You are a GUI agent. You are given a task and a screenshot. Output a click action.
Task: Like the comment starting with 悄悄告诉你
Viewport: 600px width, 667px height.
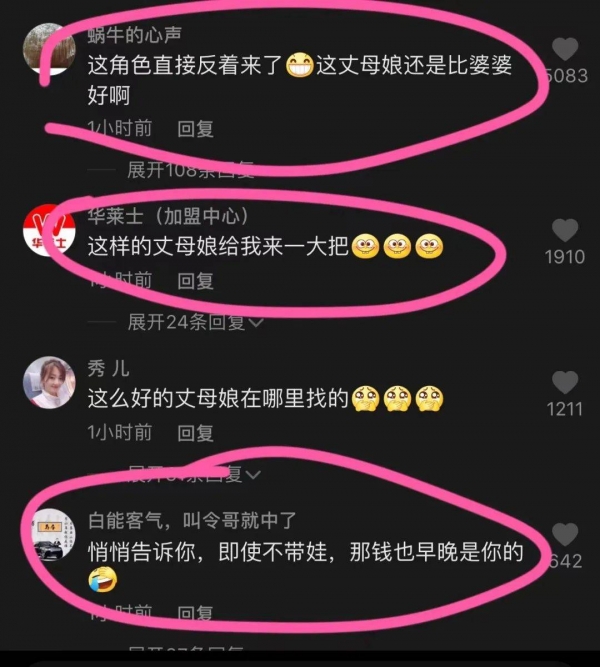coord(565,535)
